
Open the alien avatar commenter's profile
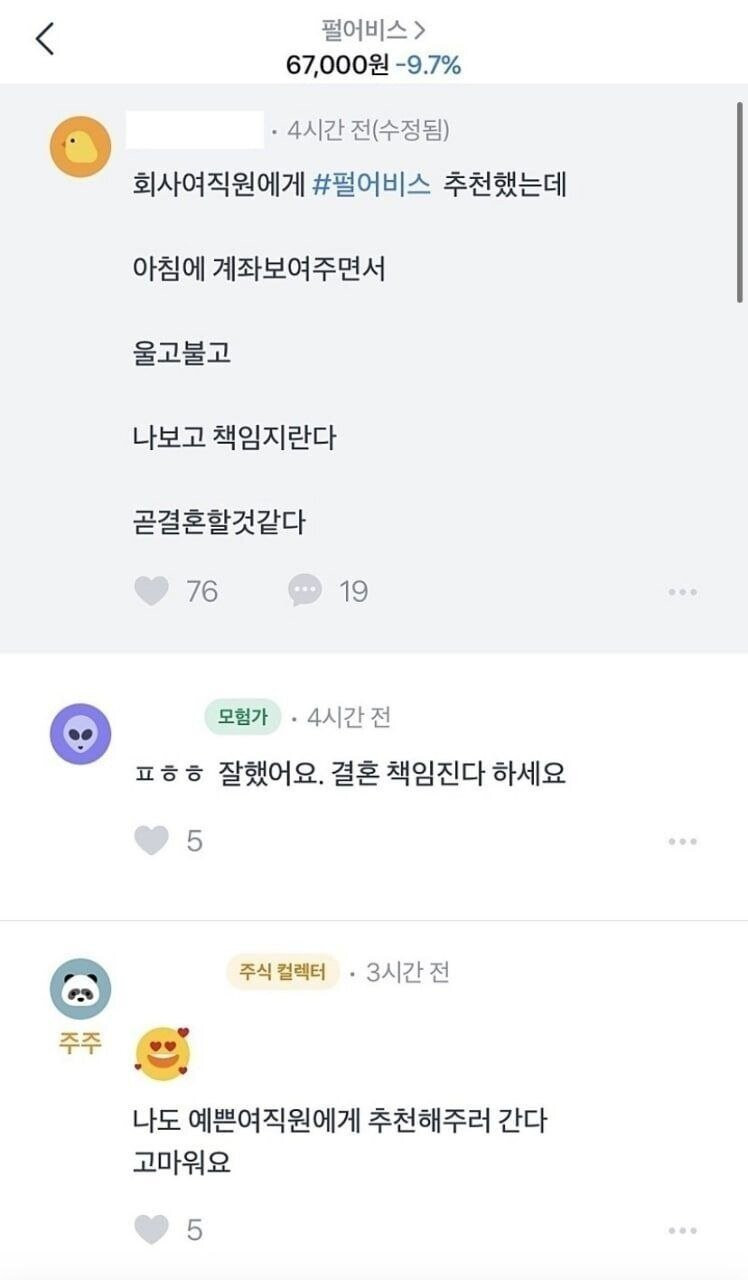coord(80,734)
